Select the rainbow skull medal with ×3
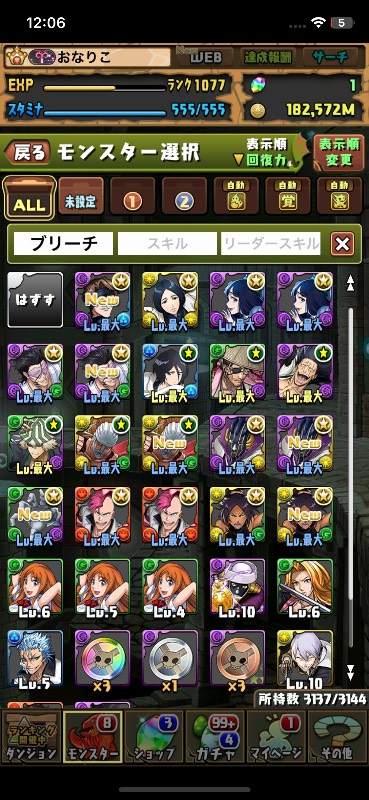369x800 pixels. tap(103, 658)
